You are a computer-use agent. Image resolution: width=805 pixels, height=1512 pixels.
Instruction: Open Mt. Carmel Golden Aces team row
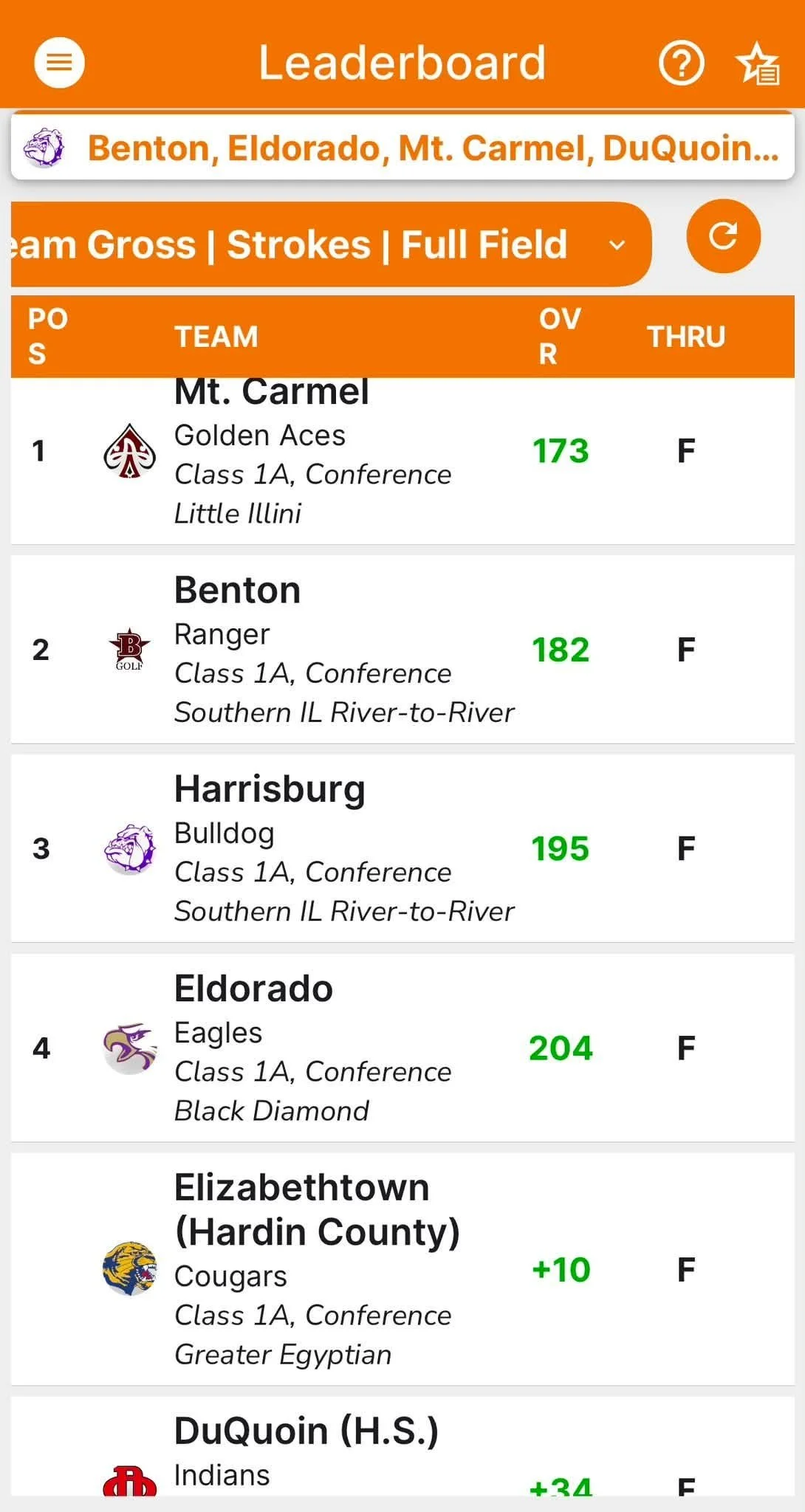pyautogui.click(x=402, y=461)
